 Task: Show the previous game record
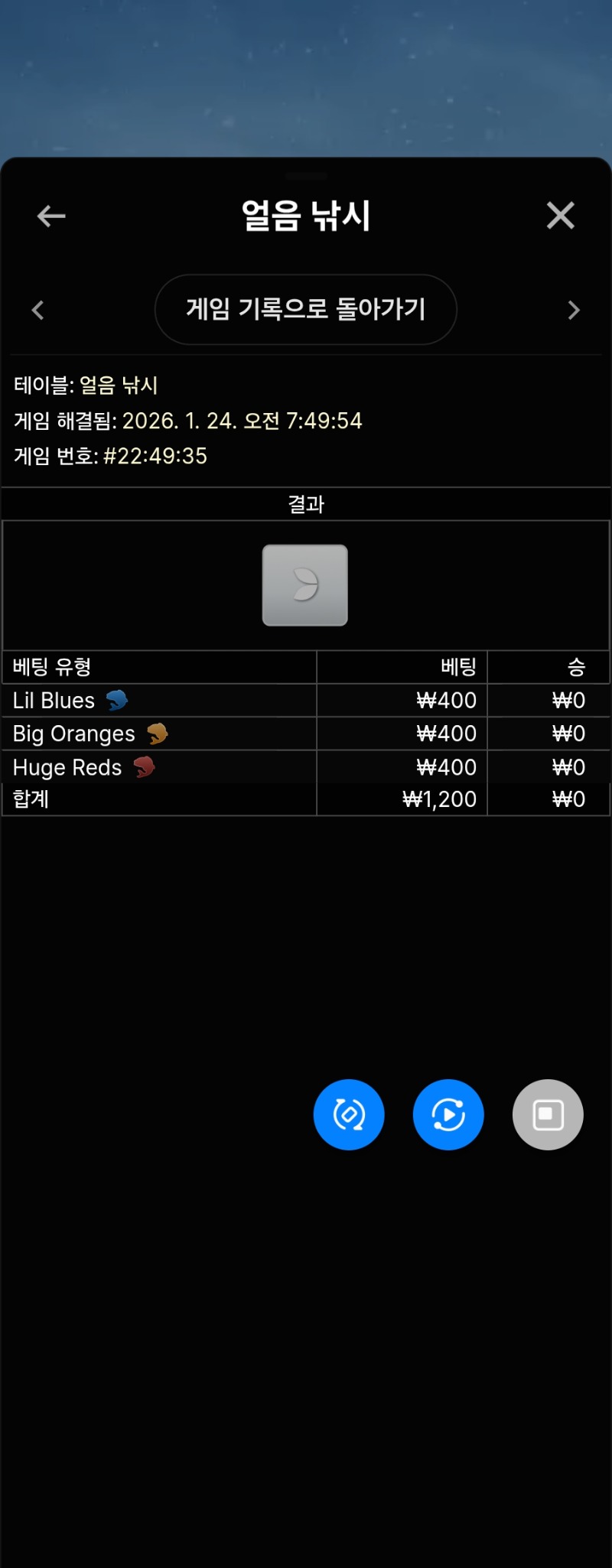(x=38, y=310)
